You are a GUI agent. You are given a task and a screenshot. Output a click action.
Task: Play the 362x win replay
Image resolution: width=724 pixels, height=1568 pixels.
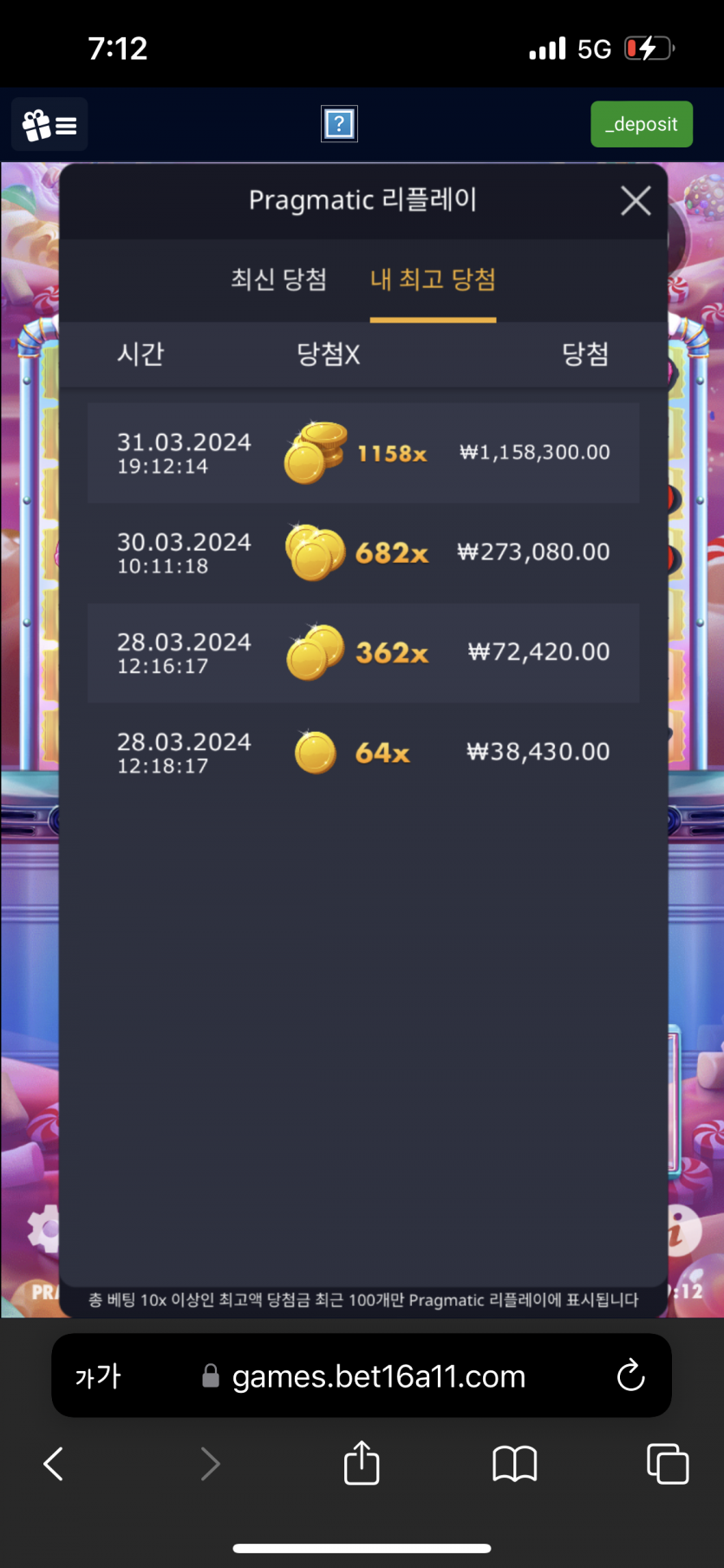pyautogui.click(x=363, y=652)
